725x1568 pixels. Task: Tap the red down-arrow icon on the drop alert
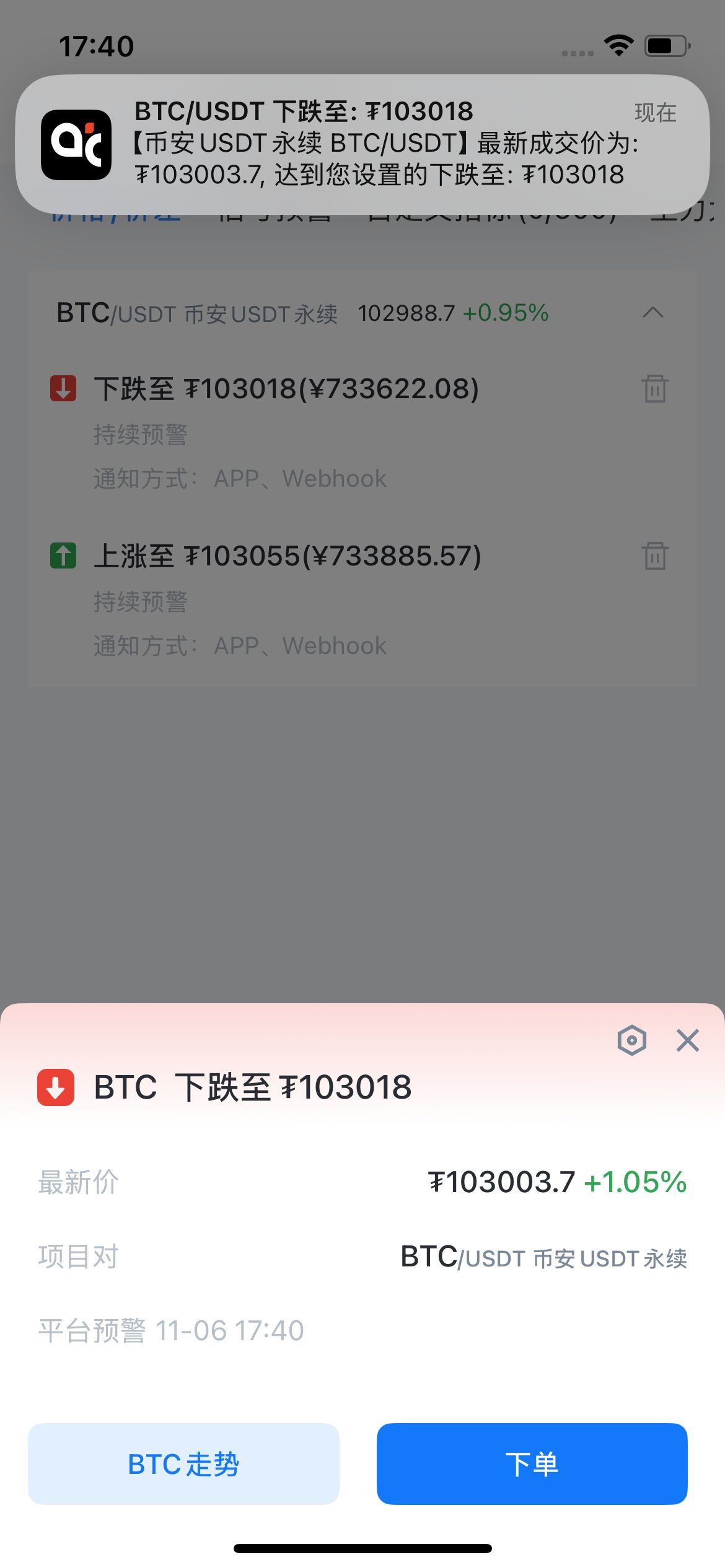tap(61, 388)
